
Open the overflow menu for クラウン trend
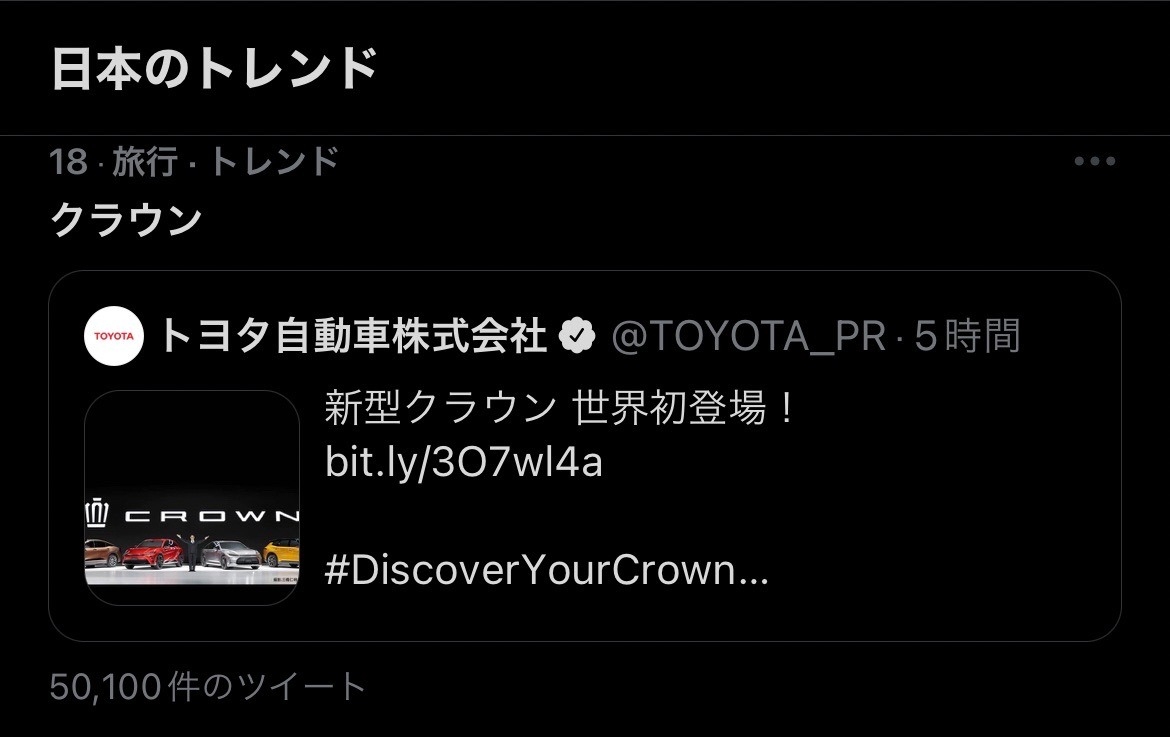(x=1093, y=162)
